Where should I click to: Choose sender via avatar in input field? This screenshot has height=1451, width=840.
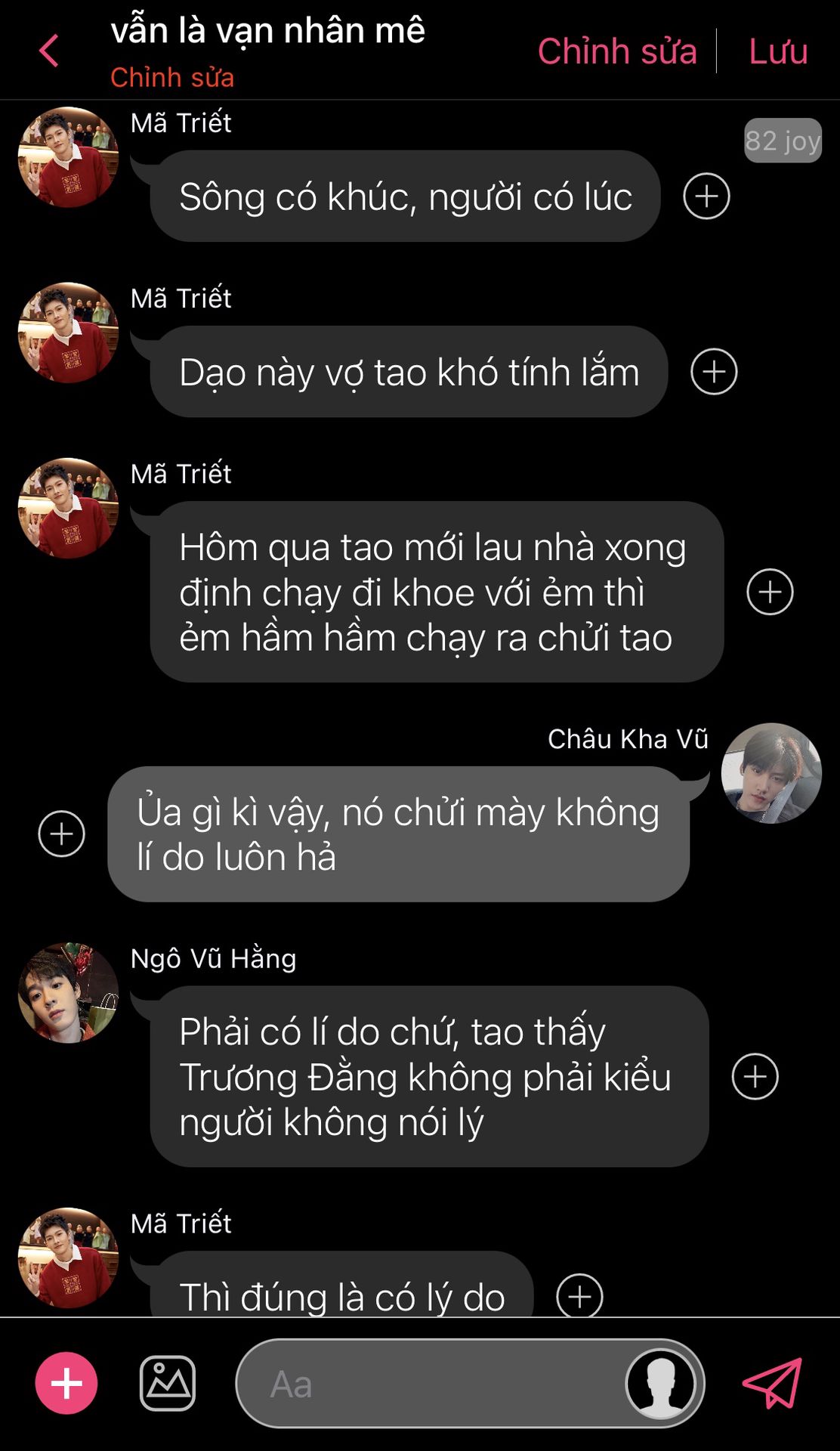[x=661, y=1383]
